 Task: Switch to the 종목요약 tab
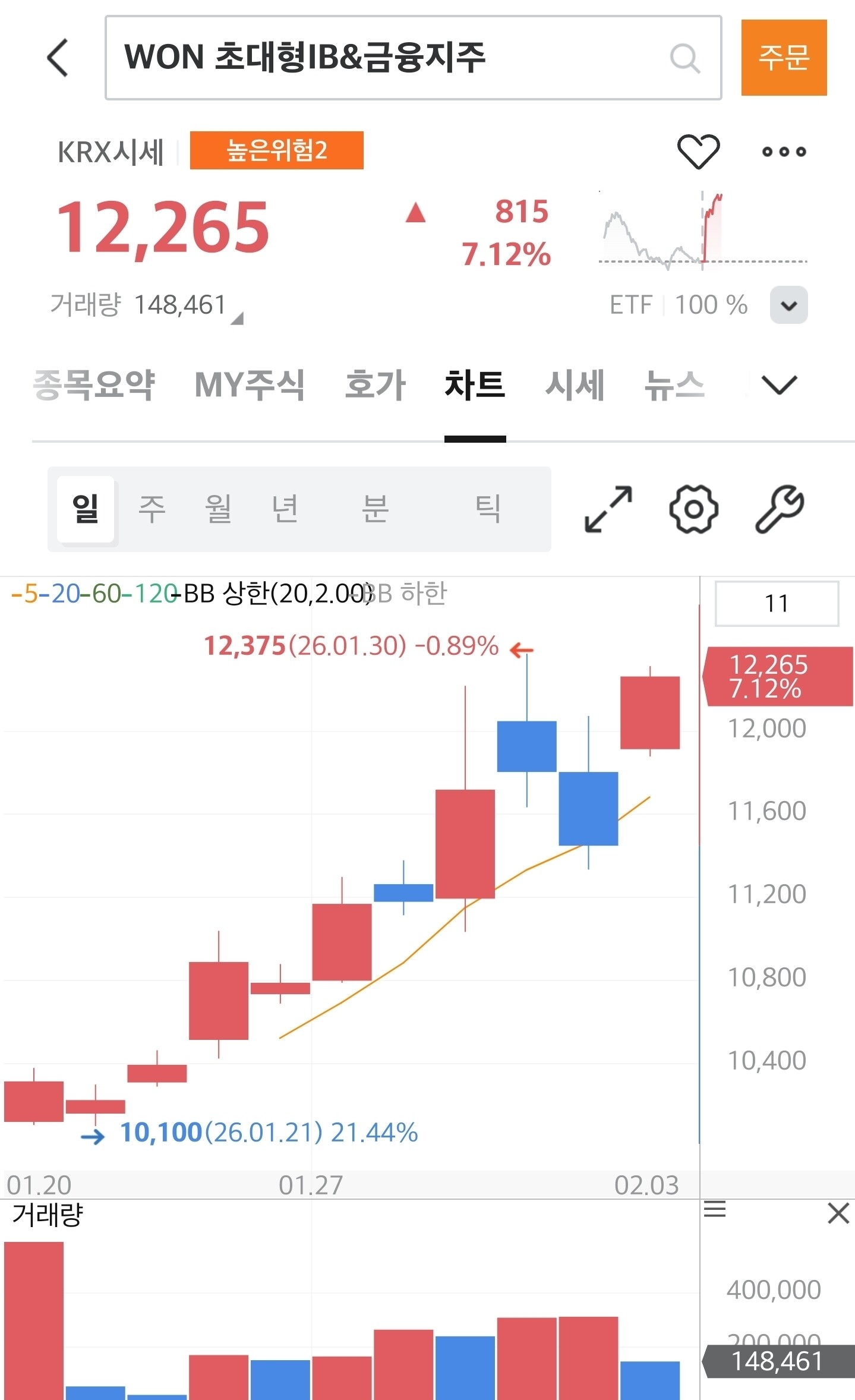coord(94,385)
